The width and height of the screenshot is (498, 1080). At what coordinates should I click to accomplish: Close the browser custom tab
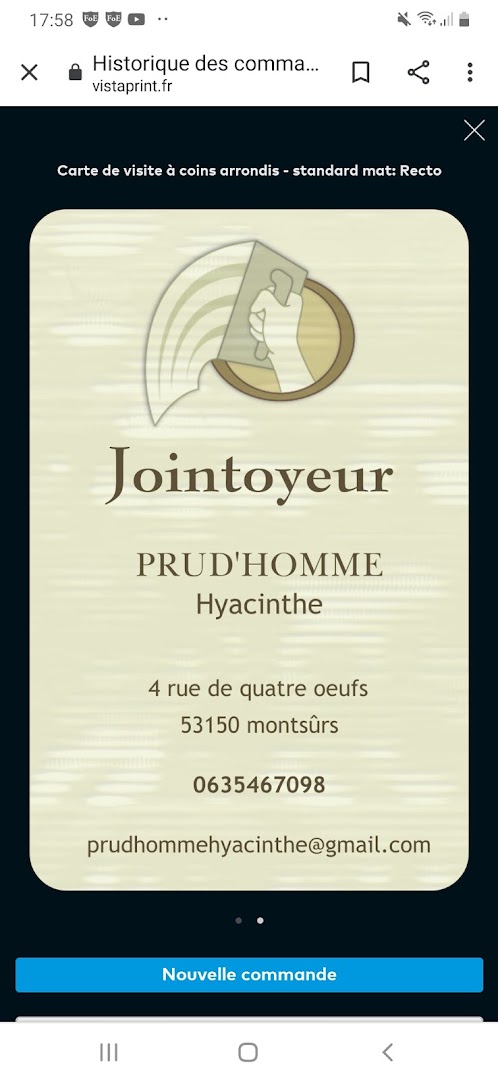[x=29, y=72]
